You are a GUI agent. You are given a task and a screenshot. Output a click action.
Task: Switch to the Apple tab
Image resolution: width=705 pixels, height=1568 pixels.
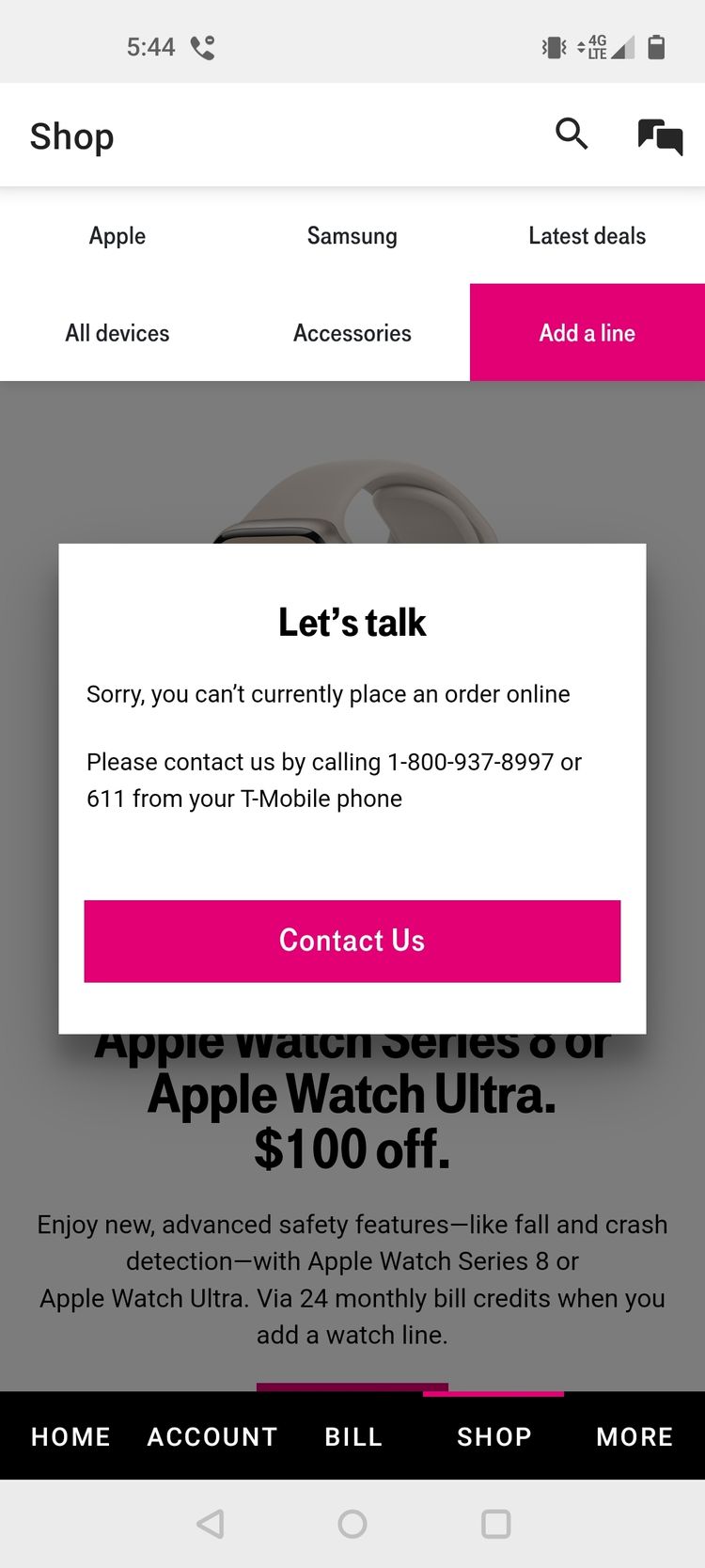[x=117, y=235]
